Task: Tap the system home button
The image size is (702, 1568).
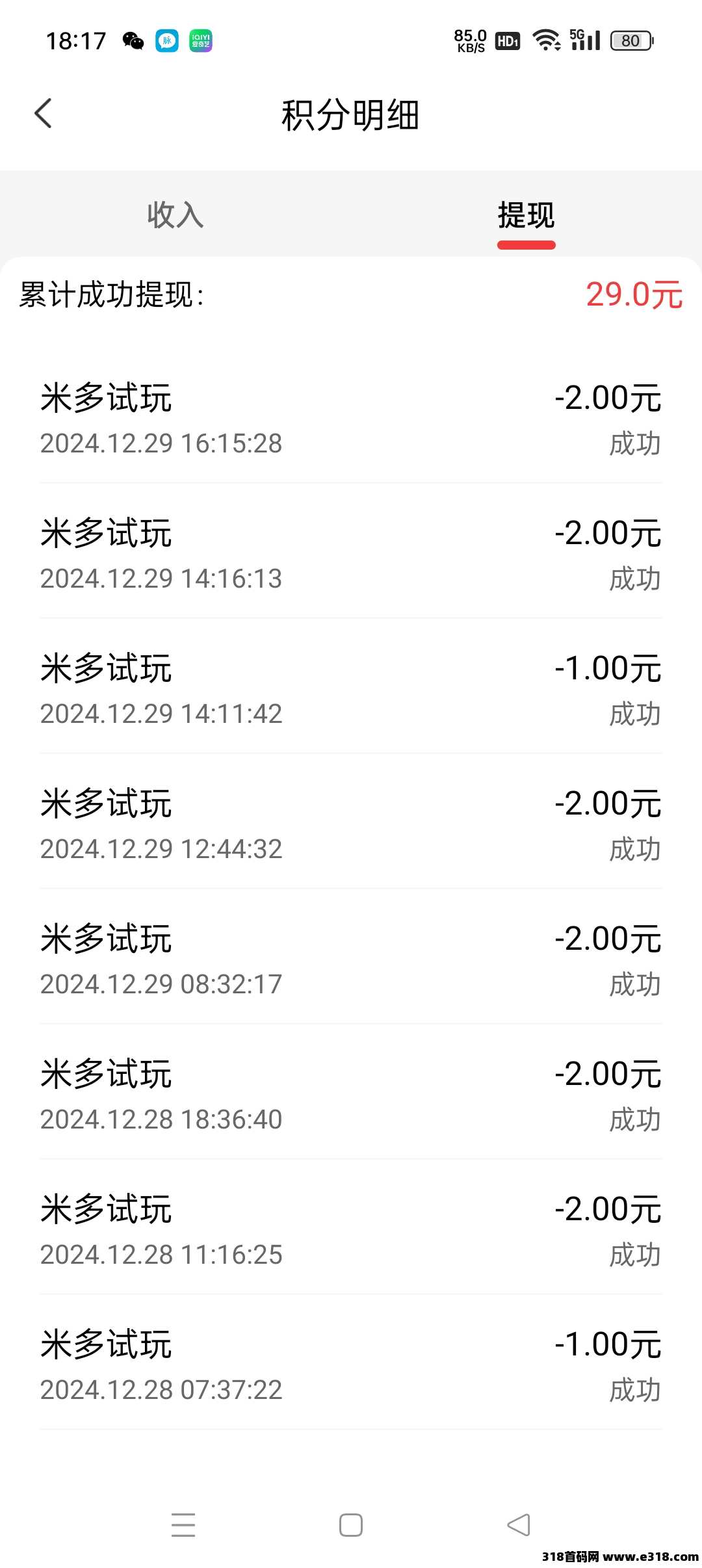Action: click(351, 1525)
